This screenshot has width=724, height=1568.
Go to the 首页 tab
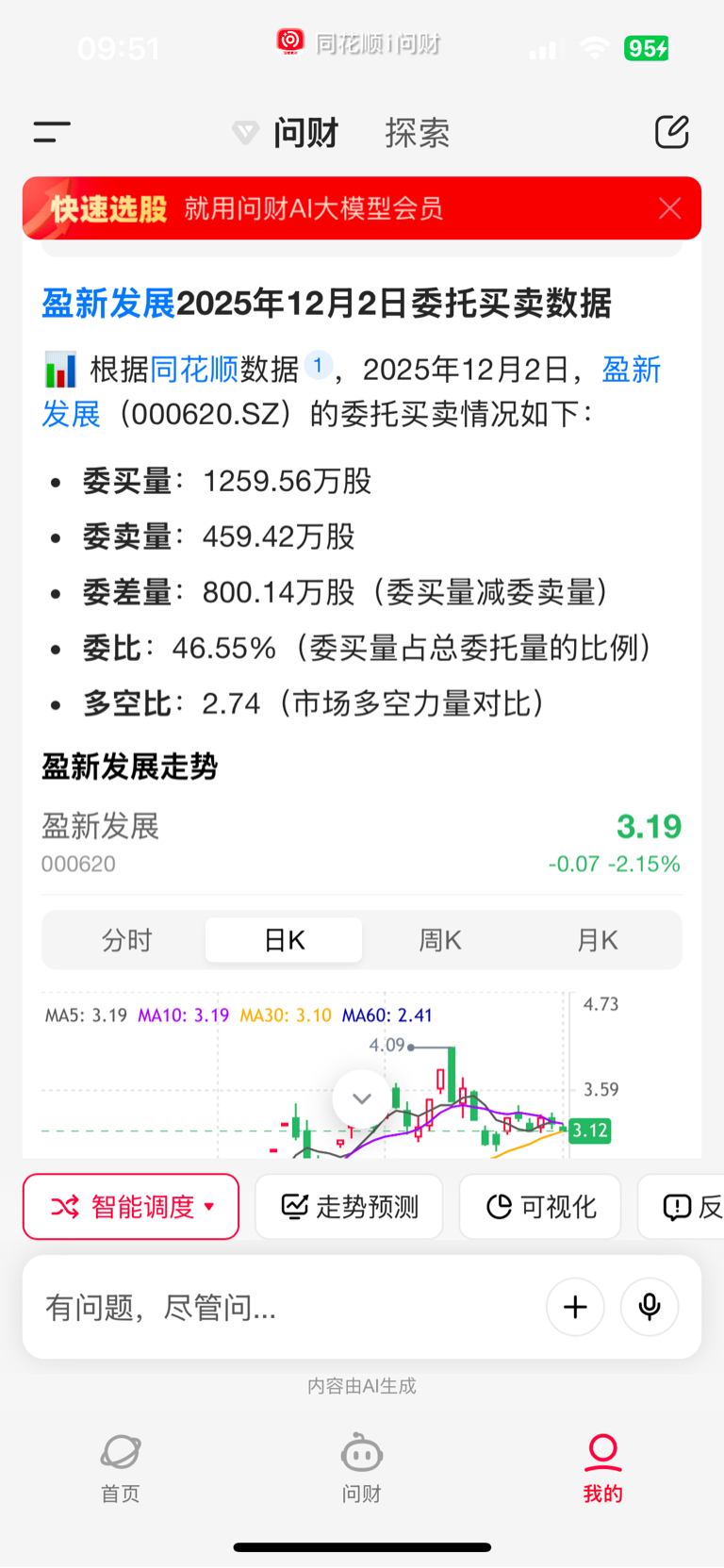coord(121,1468)
